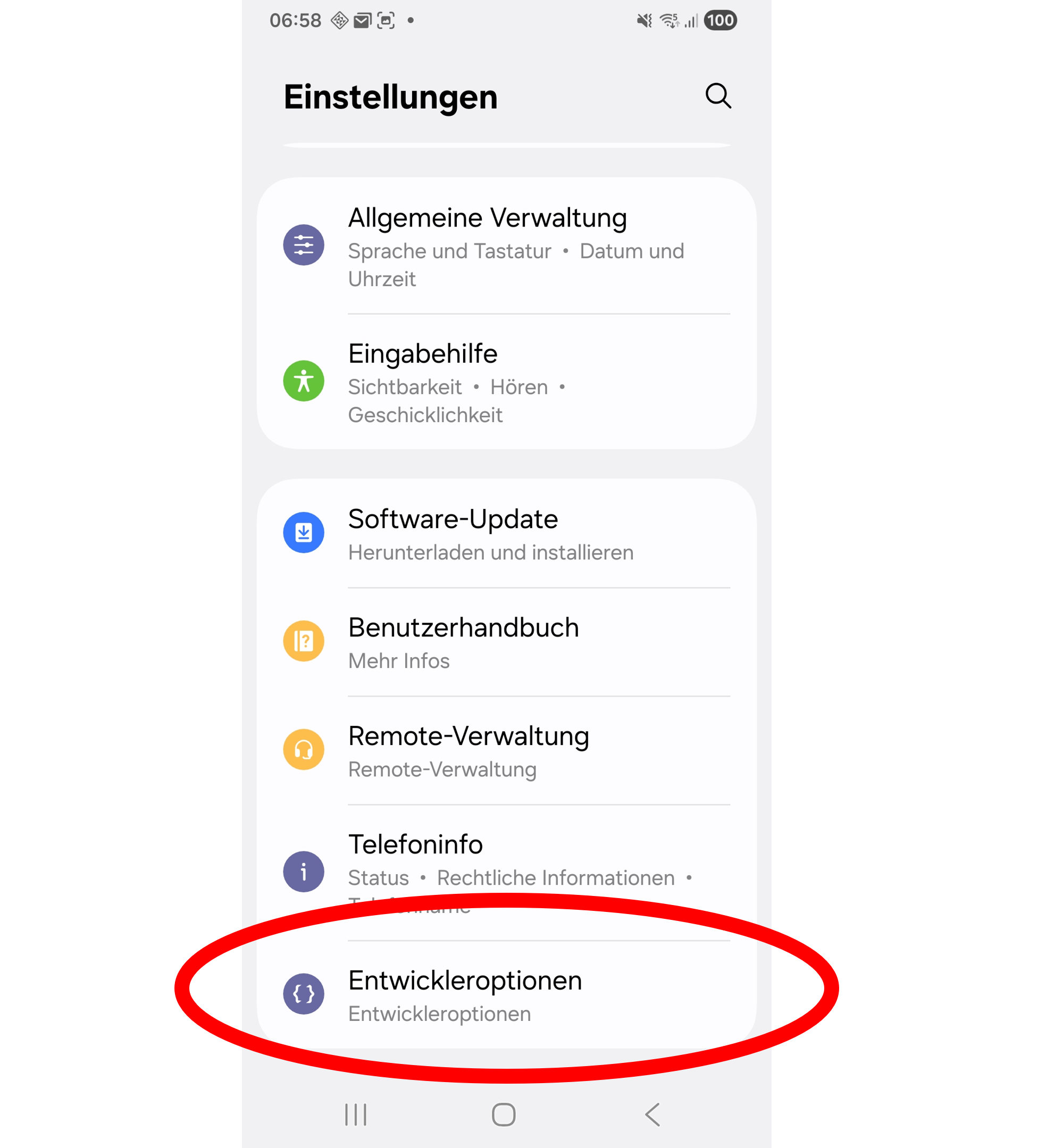Open Remote-Verwaltung

(x=506, y=750)
